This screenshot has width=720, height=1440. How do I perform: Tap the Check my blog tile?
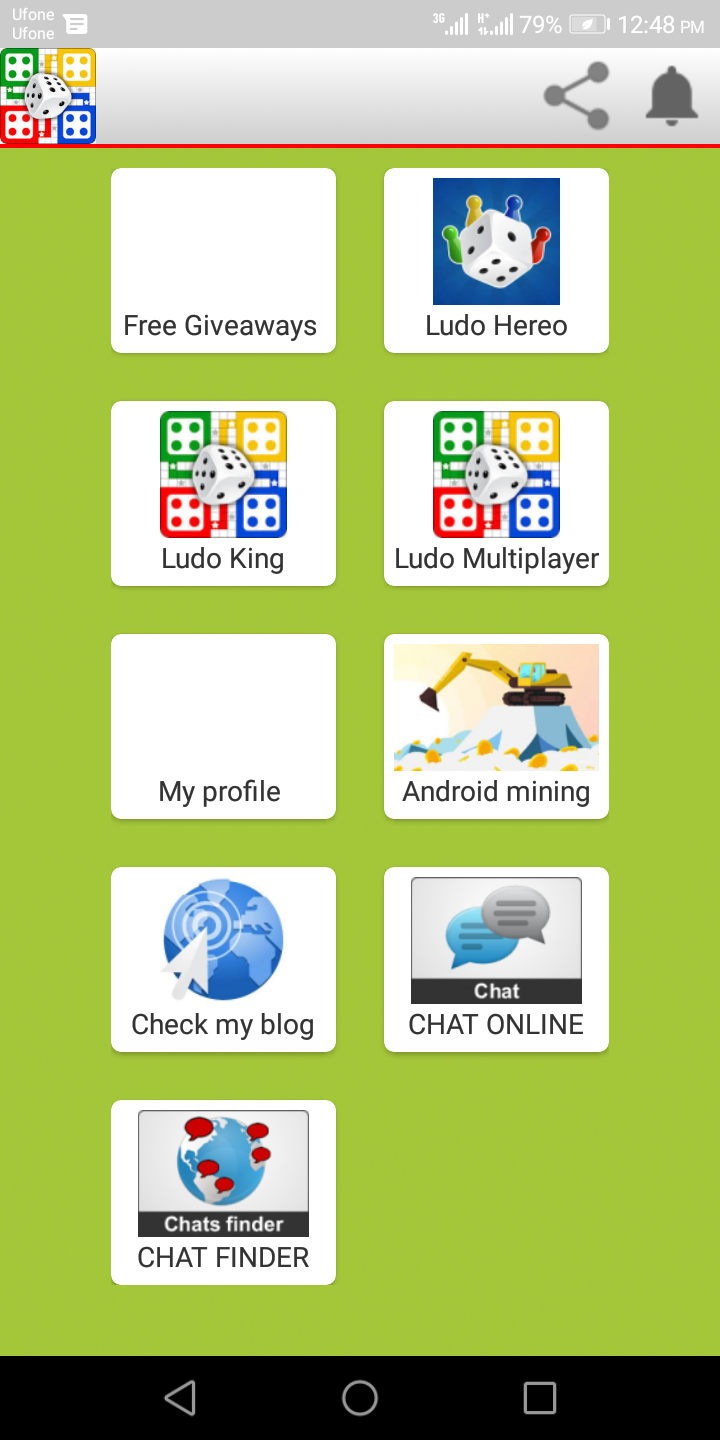point(223,960)
